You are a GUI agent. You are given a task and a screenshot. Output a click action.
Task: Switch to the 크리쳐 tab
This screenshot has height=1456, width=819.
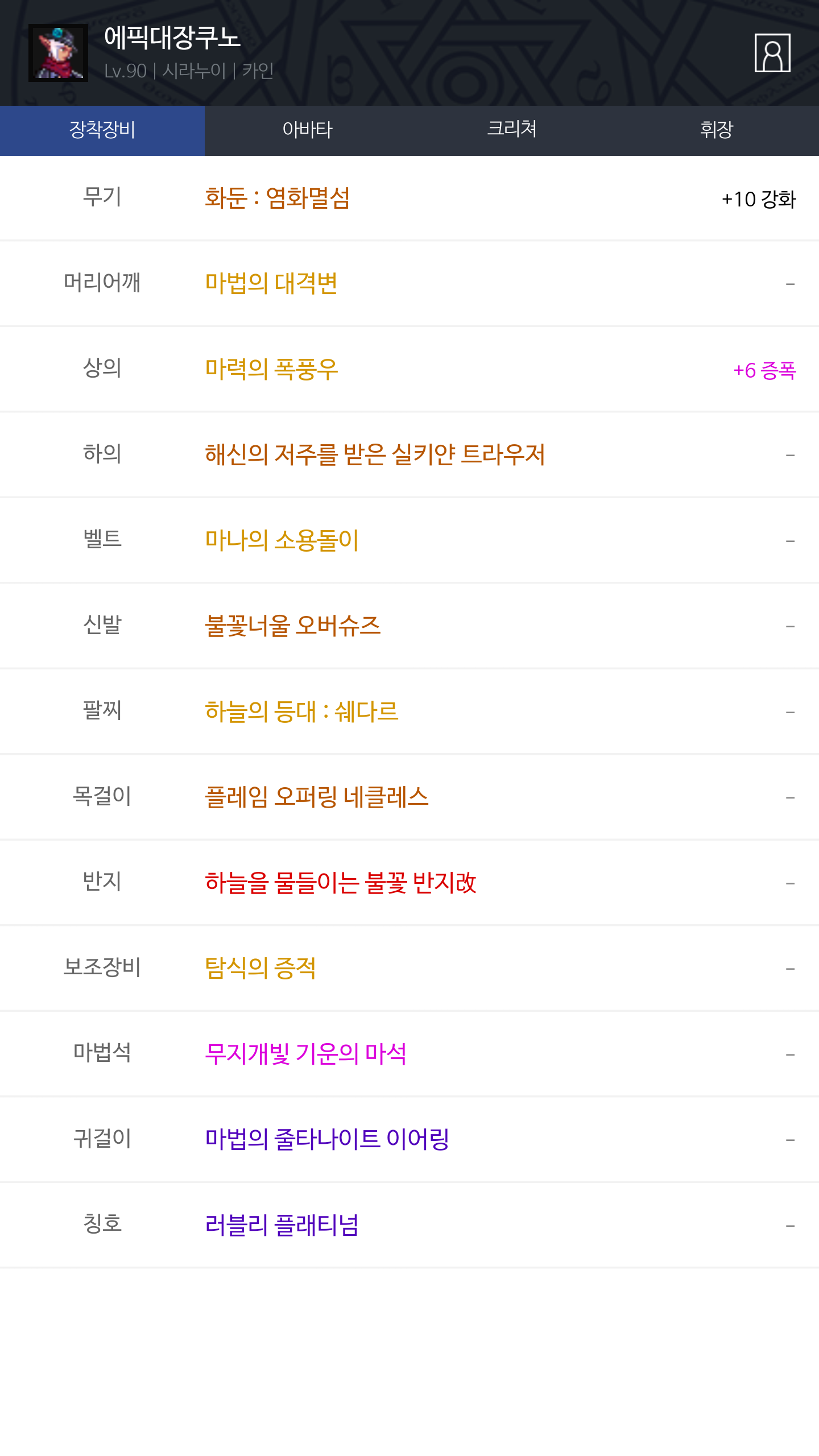(512, 130)
